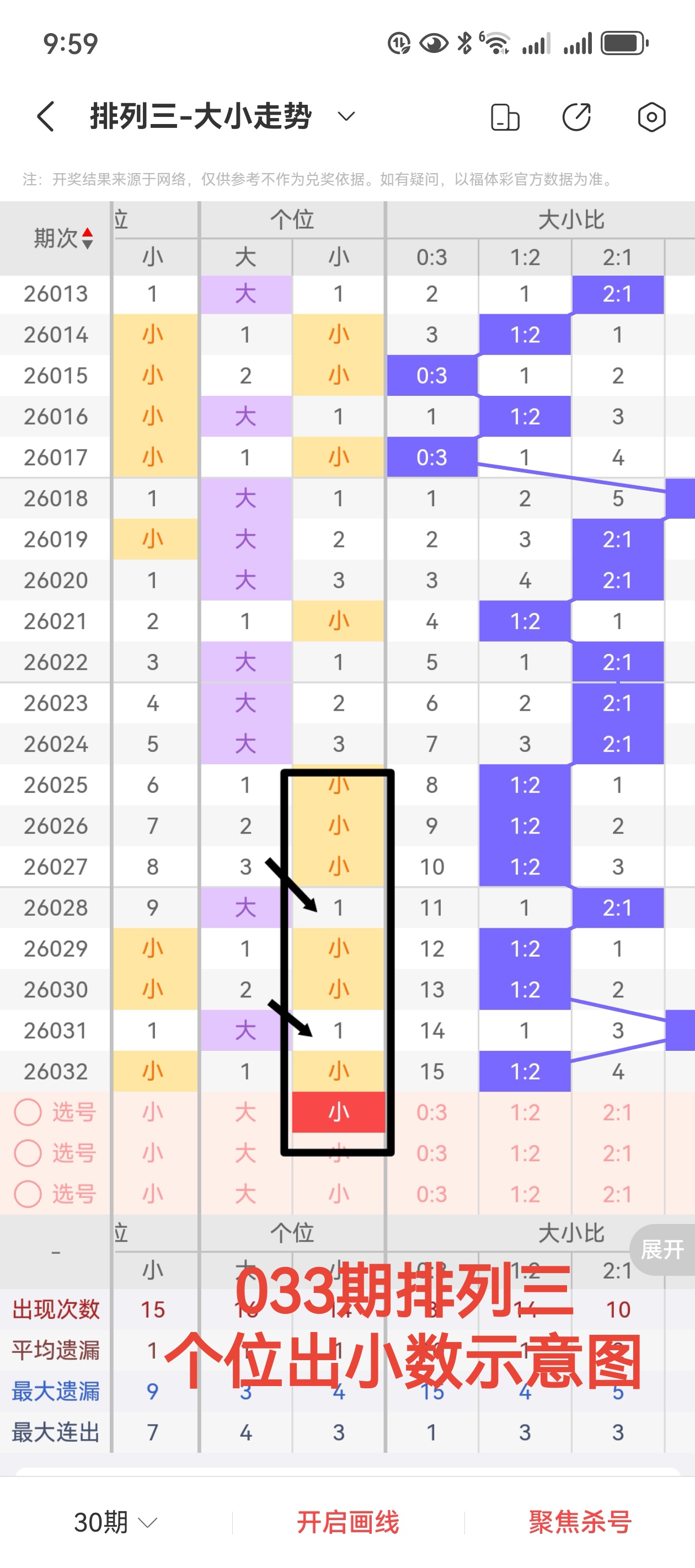Open the 排列三-大小走势 title dropdown

tap(346, 116)
